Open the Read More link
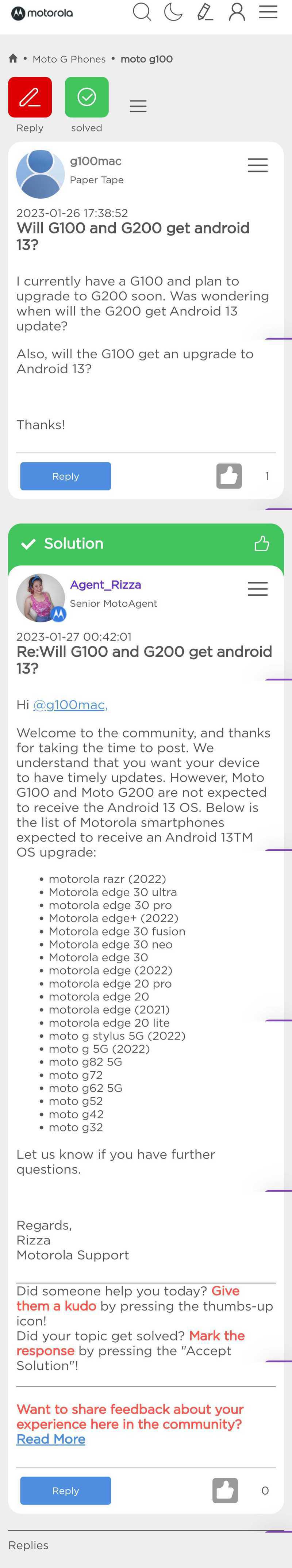Image resolution: width=292 pixels, height=1568 pixels. (x=50, y=1439)
